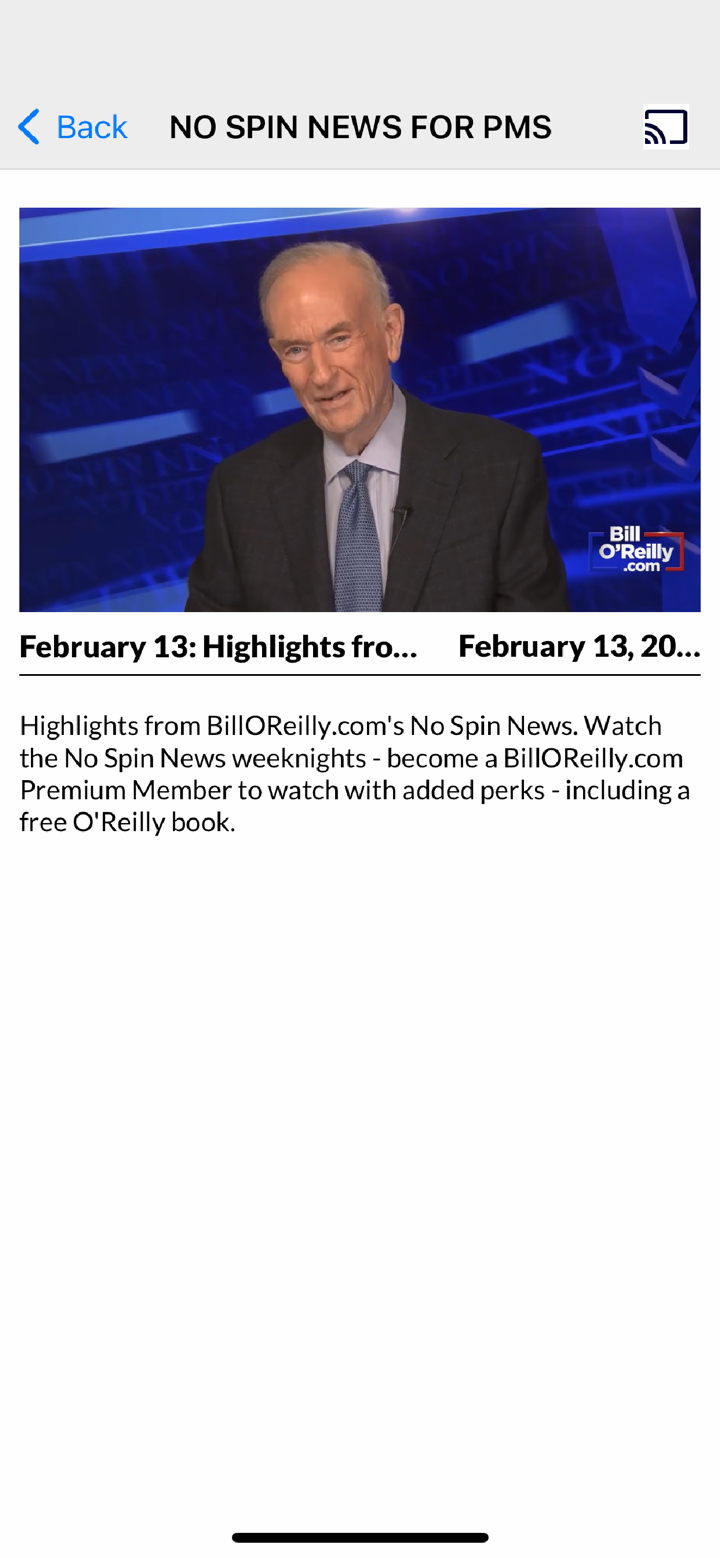Click the Bill O'Reilly.com watermark logo
The height and width of the screenshot is (1558, 720).
pos(637,550)
